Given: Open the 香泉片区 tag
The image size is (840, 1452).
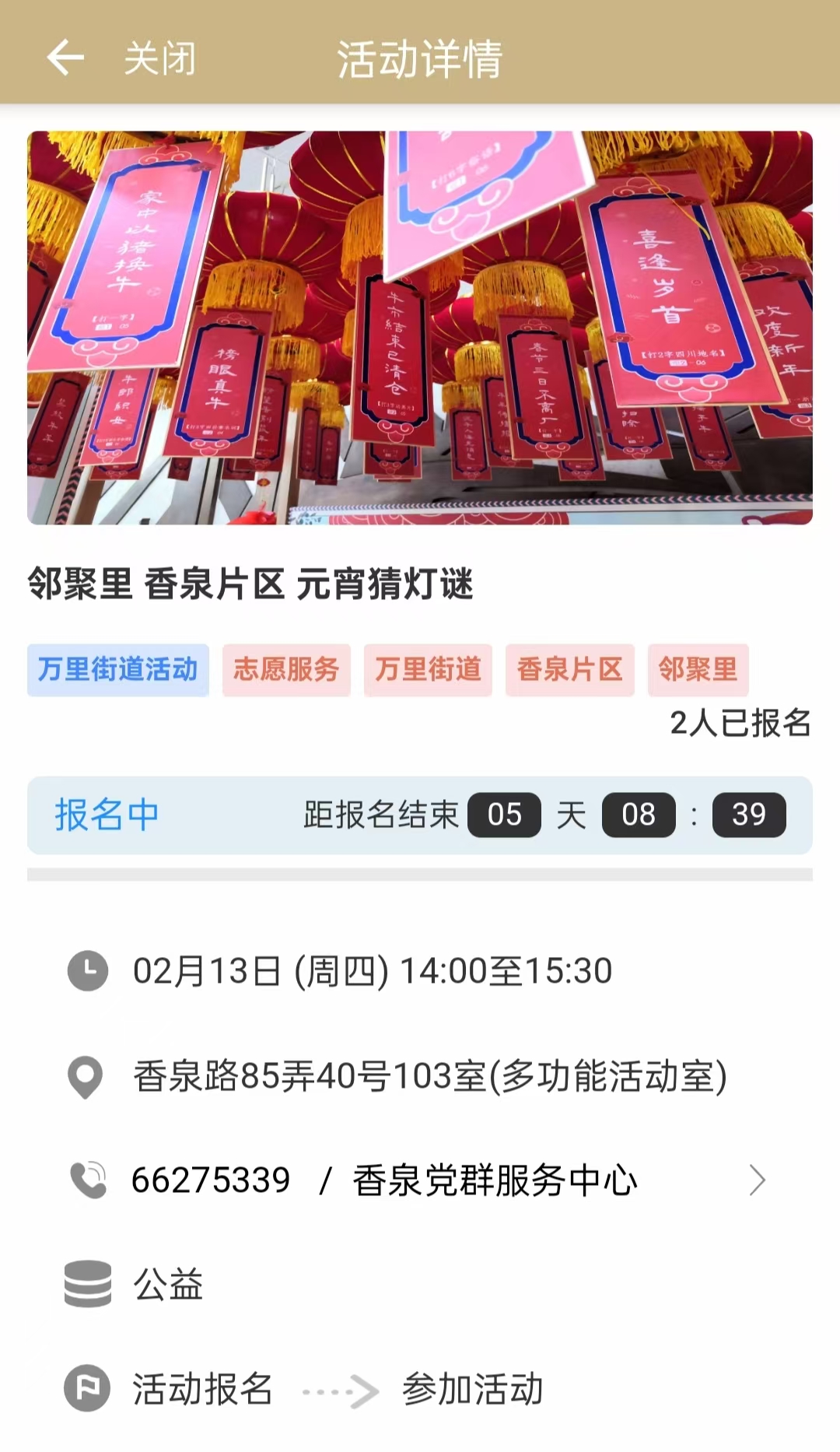Looking at the screenshot, I should [569, 670].
